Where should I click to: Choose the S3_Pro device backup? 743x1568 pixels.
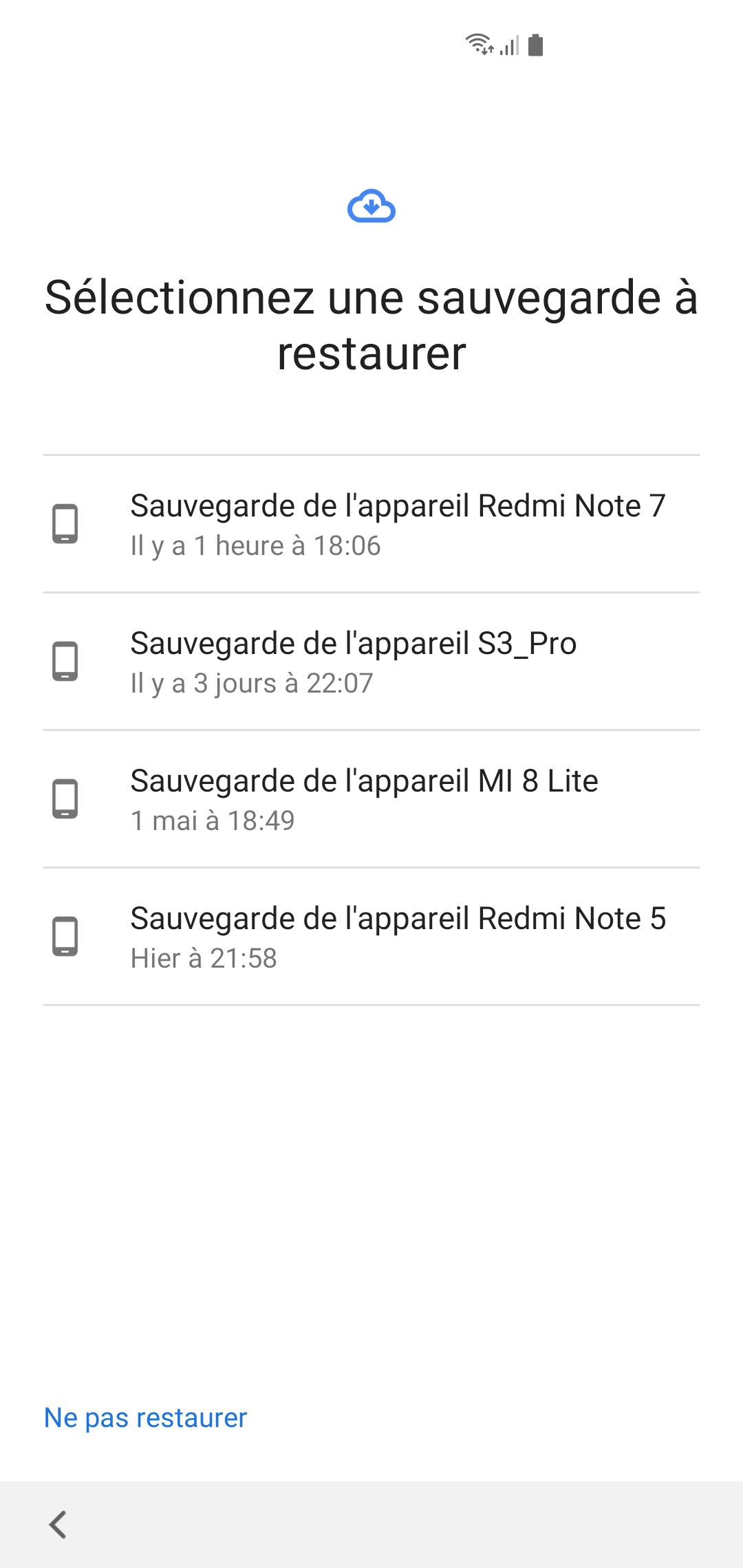point(371,662)
